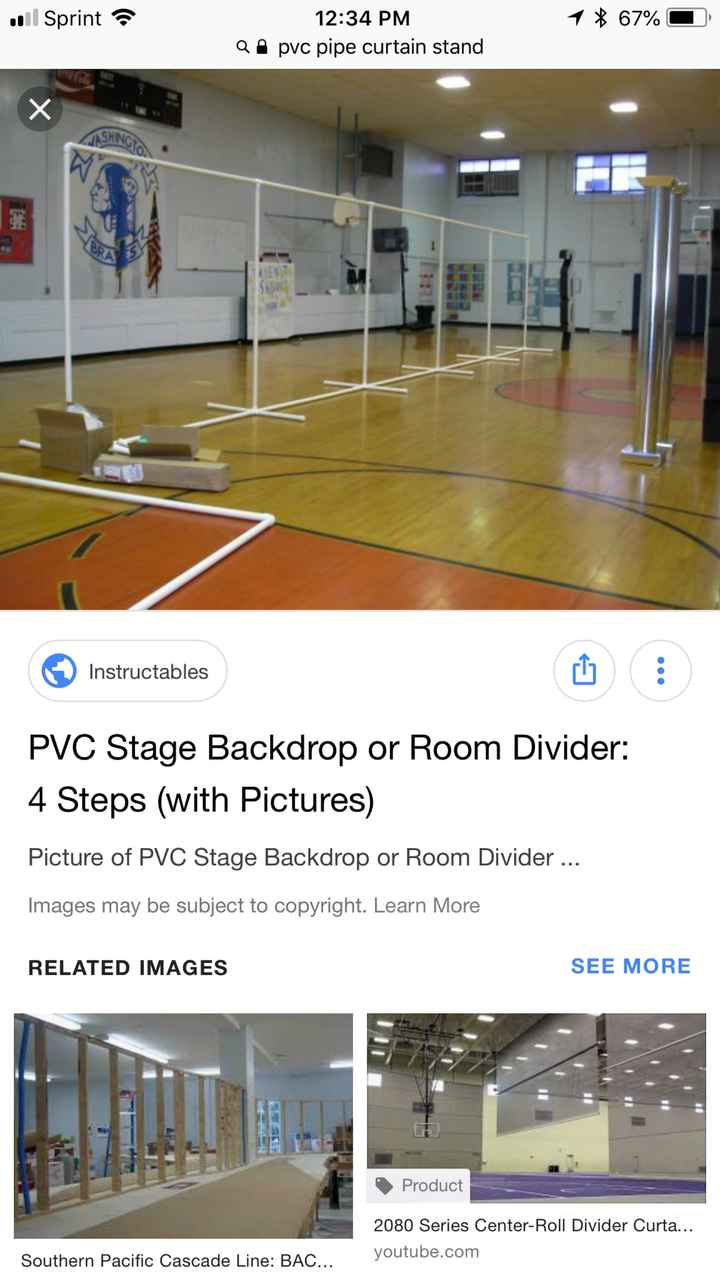The height and width of the screenshot is (1280, 720).
Task: Tap the Learn More copyright link
Action: [426, 905]
